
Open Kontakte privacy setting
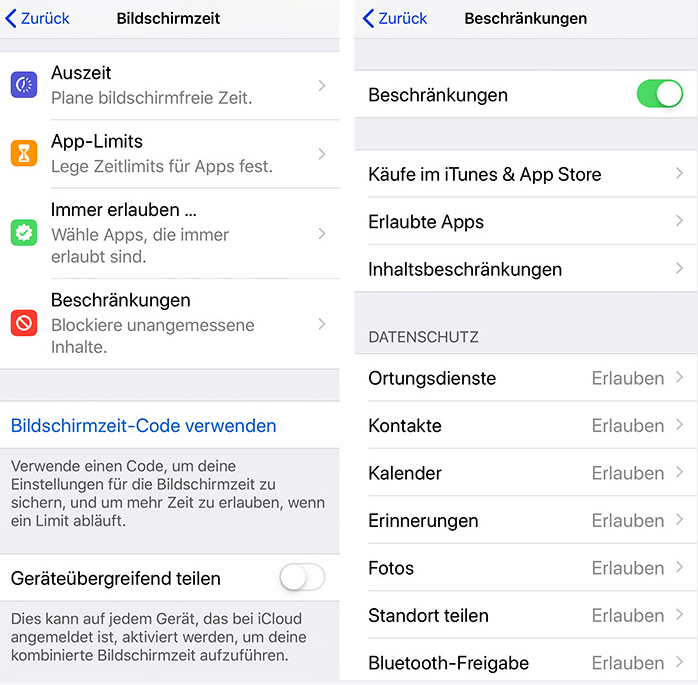pyautogui.click(x=525, y=426)
